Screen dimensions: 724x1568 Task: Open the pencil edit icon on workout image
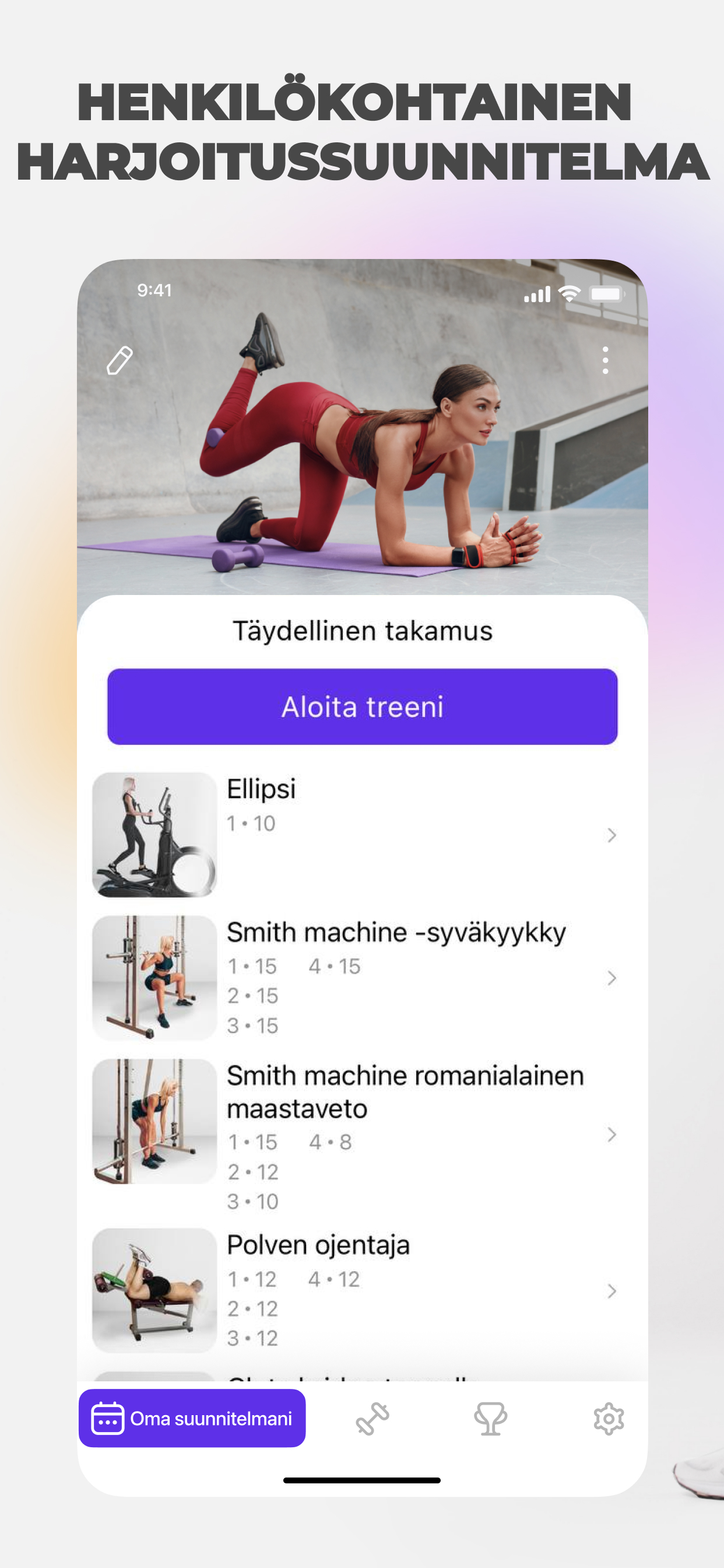120,359
